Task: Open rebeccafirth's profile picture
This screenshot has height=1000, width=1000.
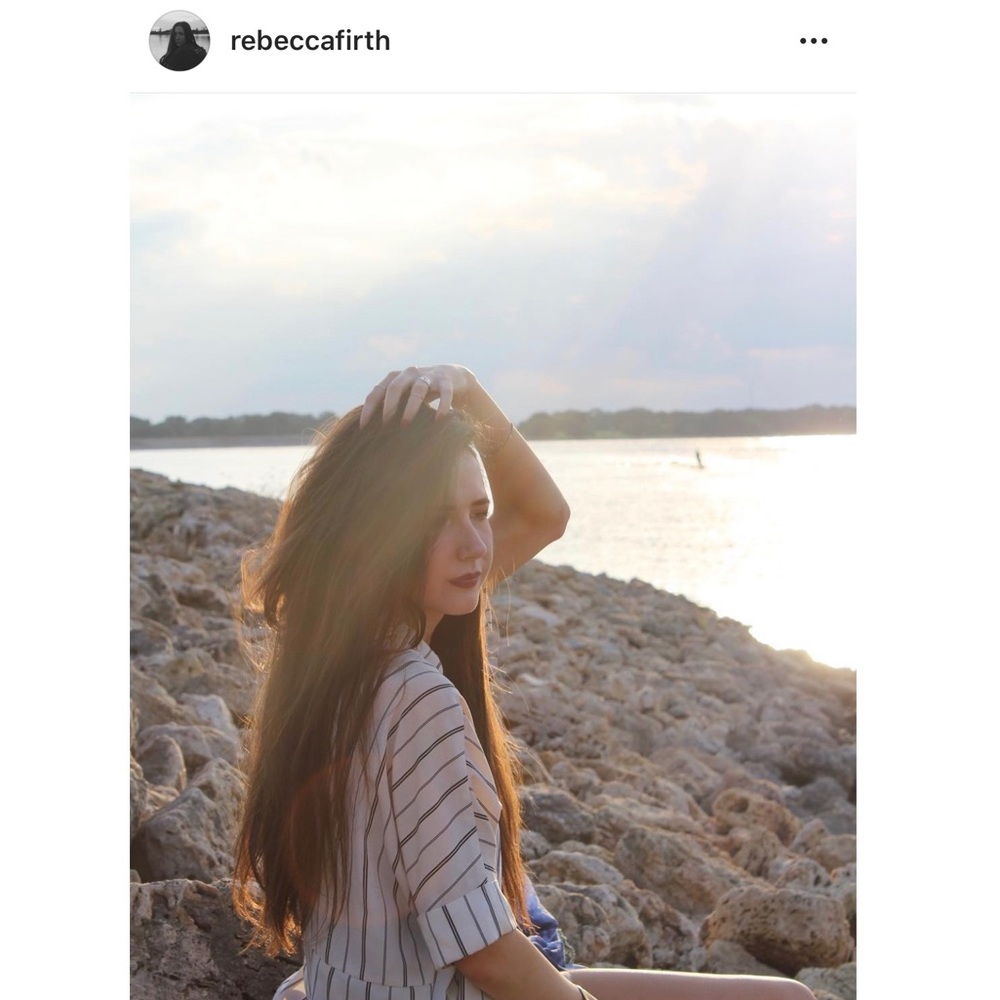Action: (x=179, y=41)
